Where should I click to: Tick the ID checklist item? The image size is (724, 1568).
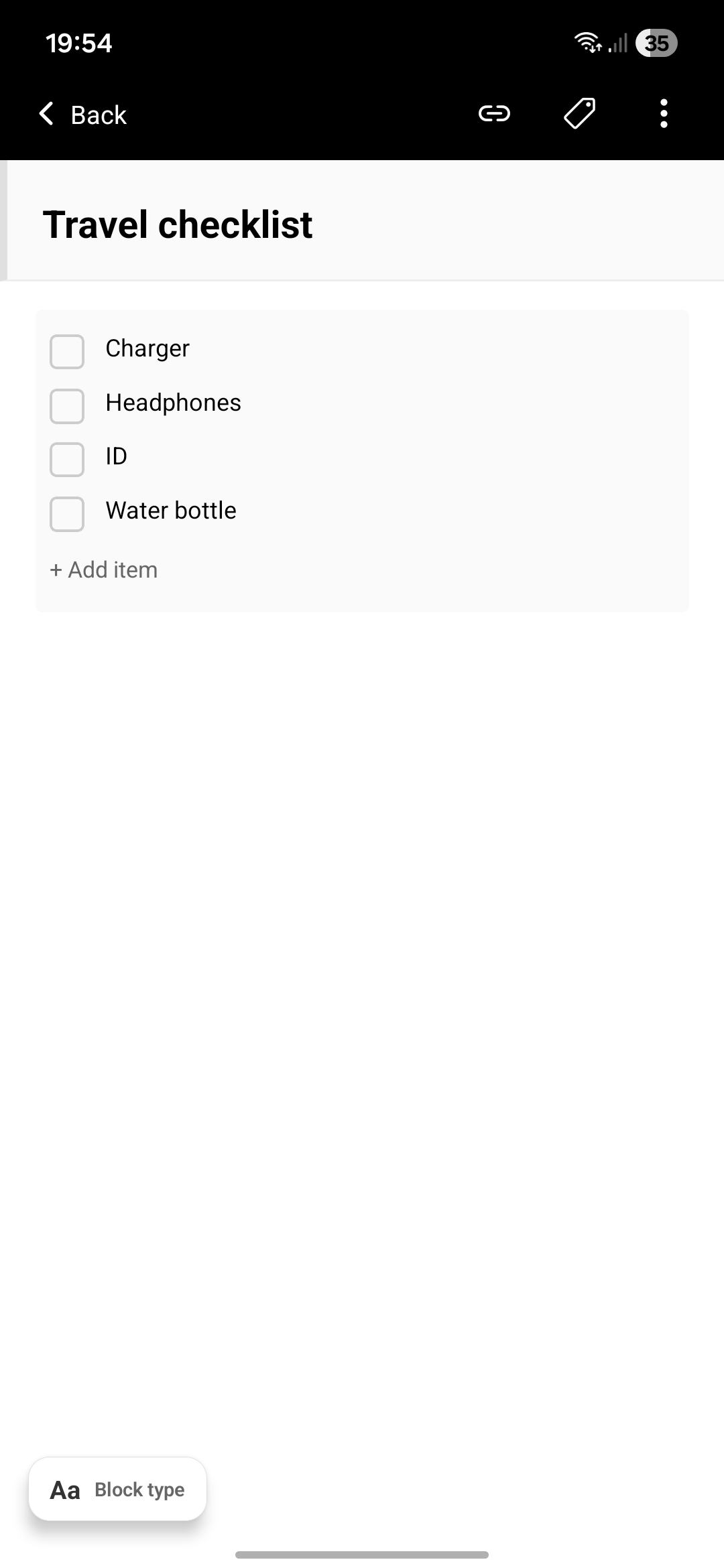pyautogui.click(x=66, y=459)
